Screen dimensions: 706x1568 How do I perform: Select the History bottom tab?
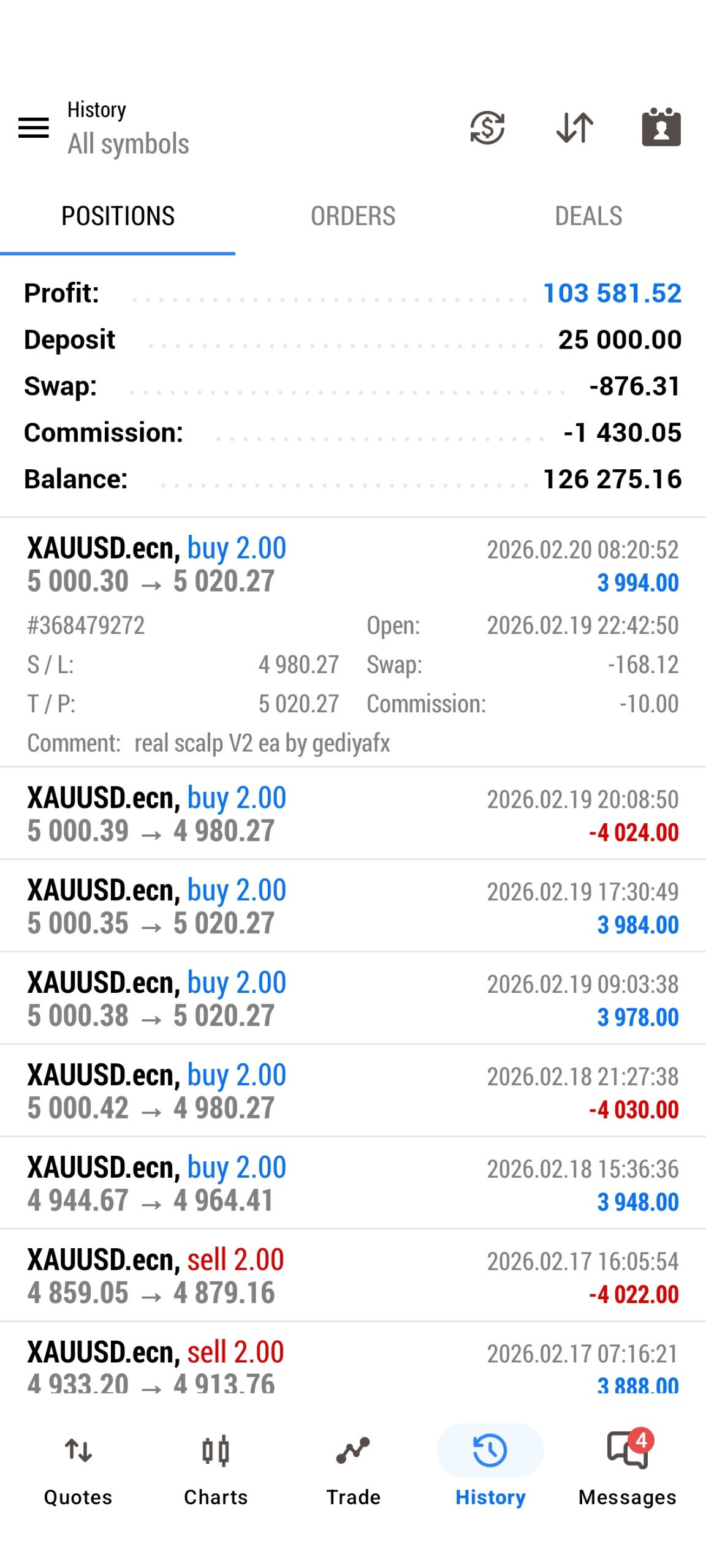pos(490,1469)
